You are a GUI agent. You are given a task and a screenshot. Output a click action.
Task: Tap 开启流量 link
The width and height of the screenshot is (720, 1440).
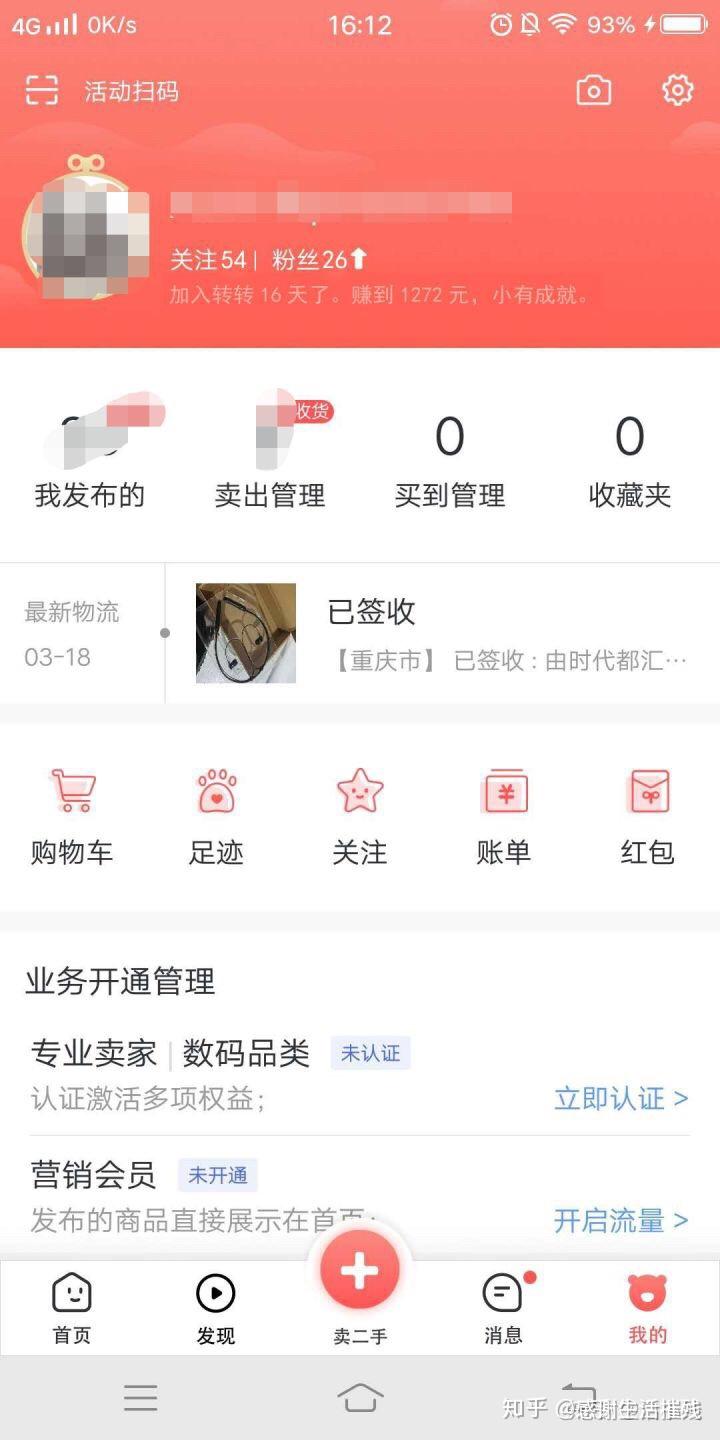pos(621,1220)
